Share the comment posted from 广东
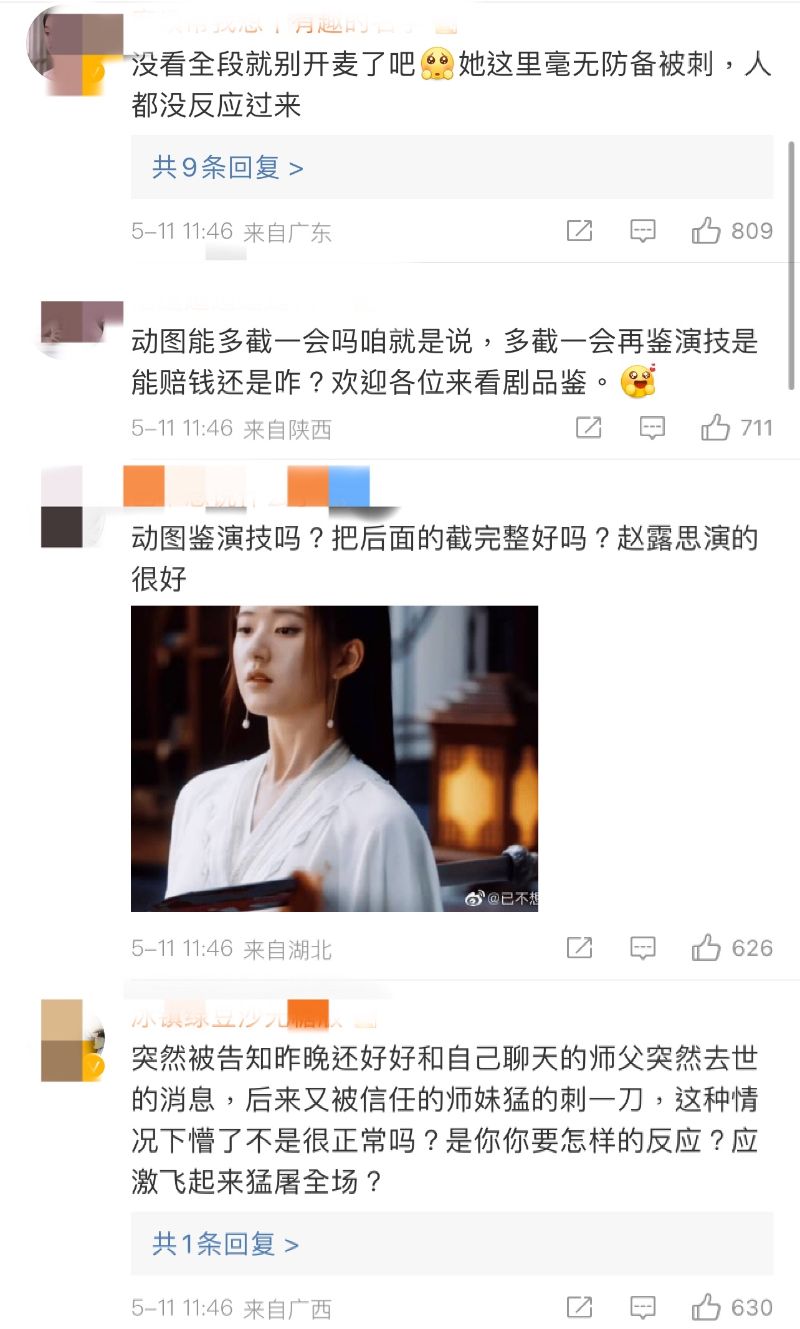 (x=579, y=231)
